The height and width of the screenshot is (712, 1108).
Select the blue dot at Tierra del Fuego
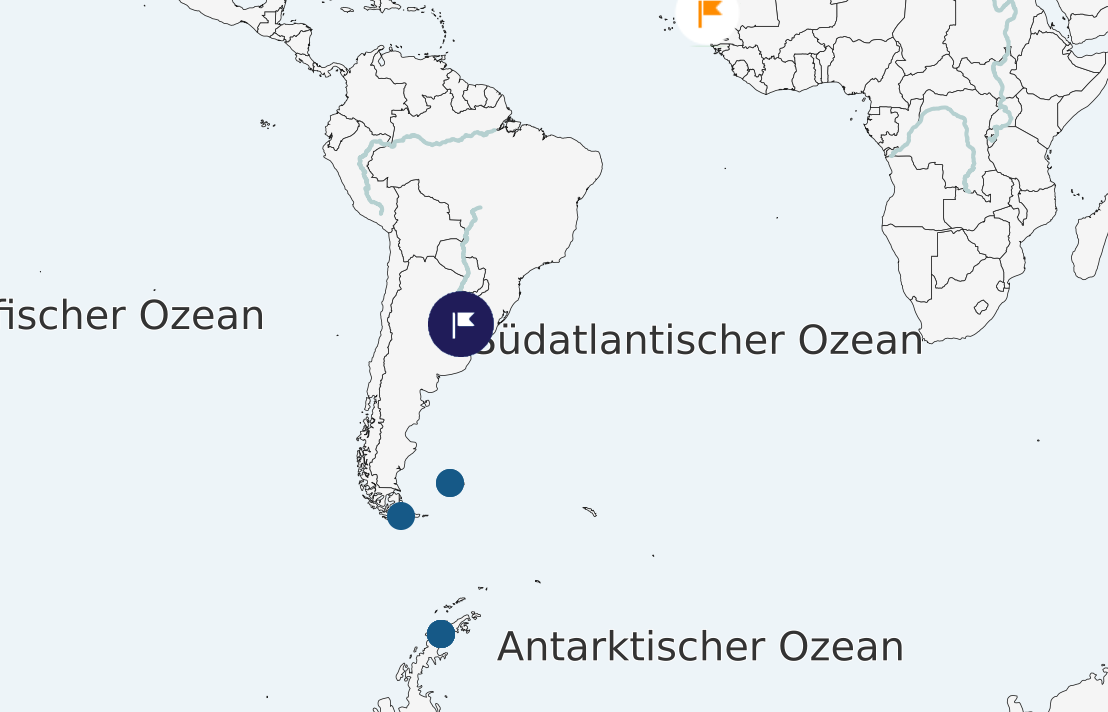coord(401,516)
